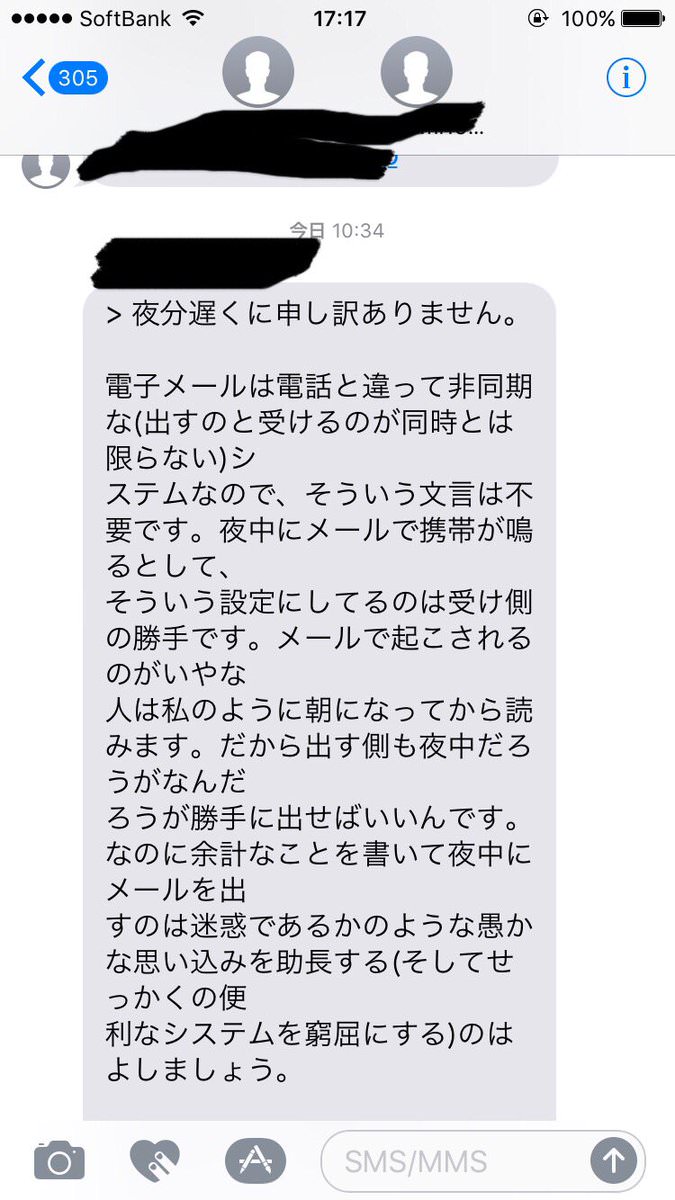675x1200 pixels.
Task: Go back to the messages list
Action: 62,78
